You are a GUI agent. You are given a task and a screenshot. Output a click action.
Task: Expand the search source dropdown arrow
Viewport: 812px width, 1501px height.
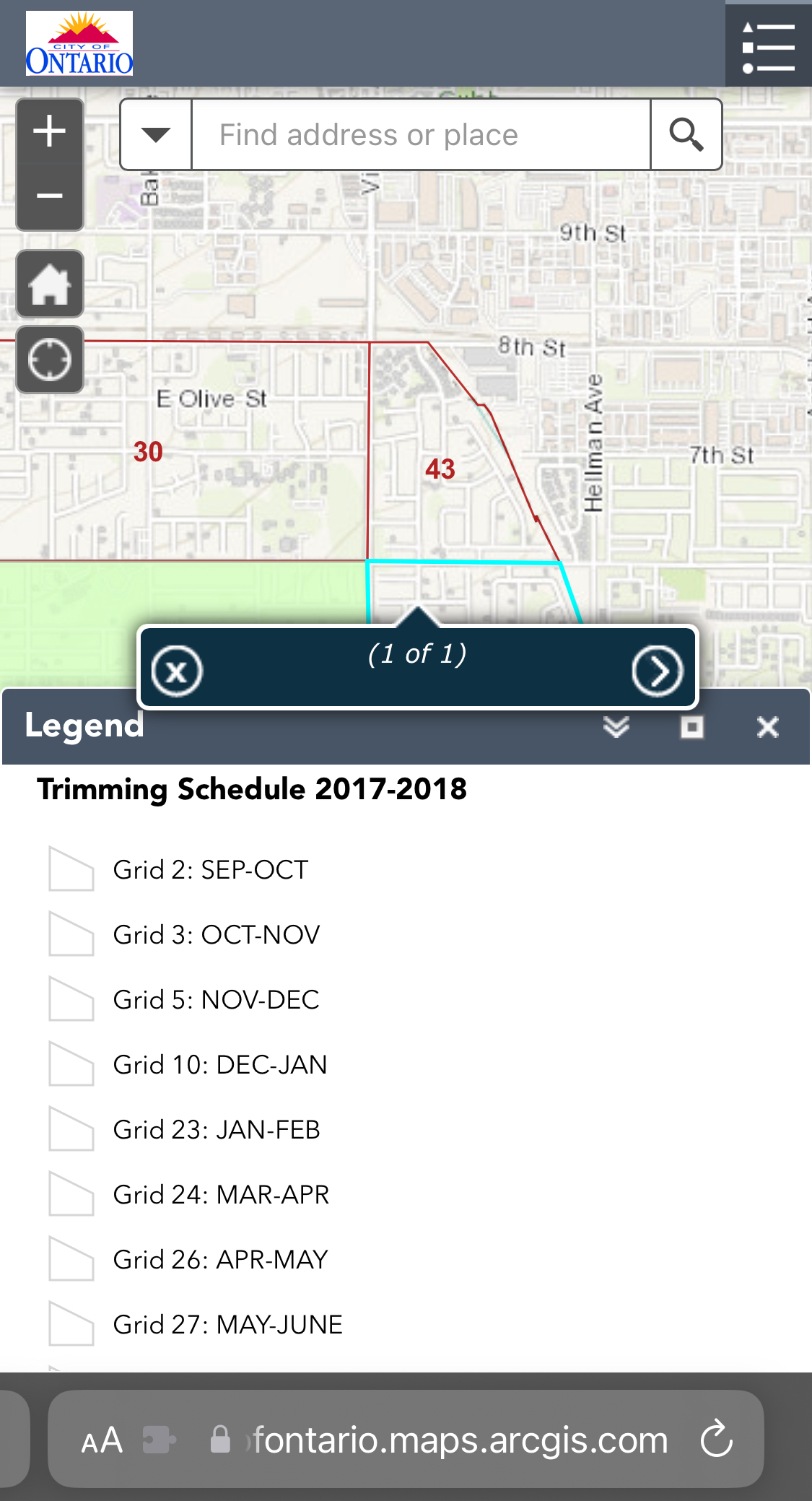pyautogui.click(x=156, y=135)
